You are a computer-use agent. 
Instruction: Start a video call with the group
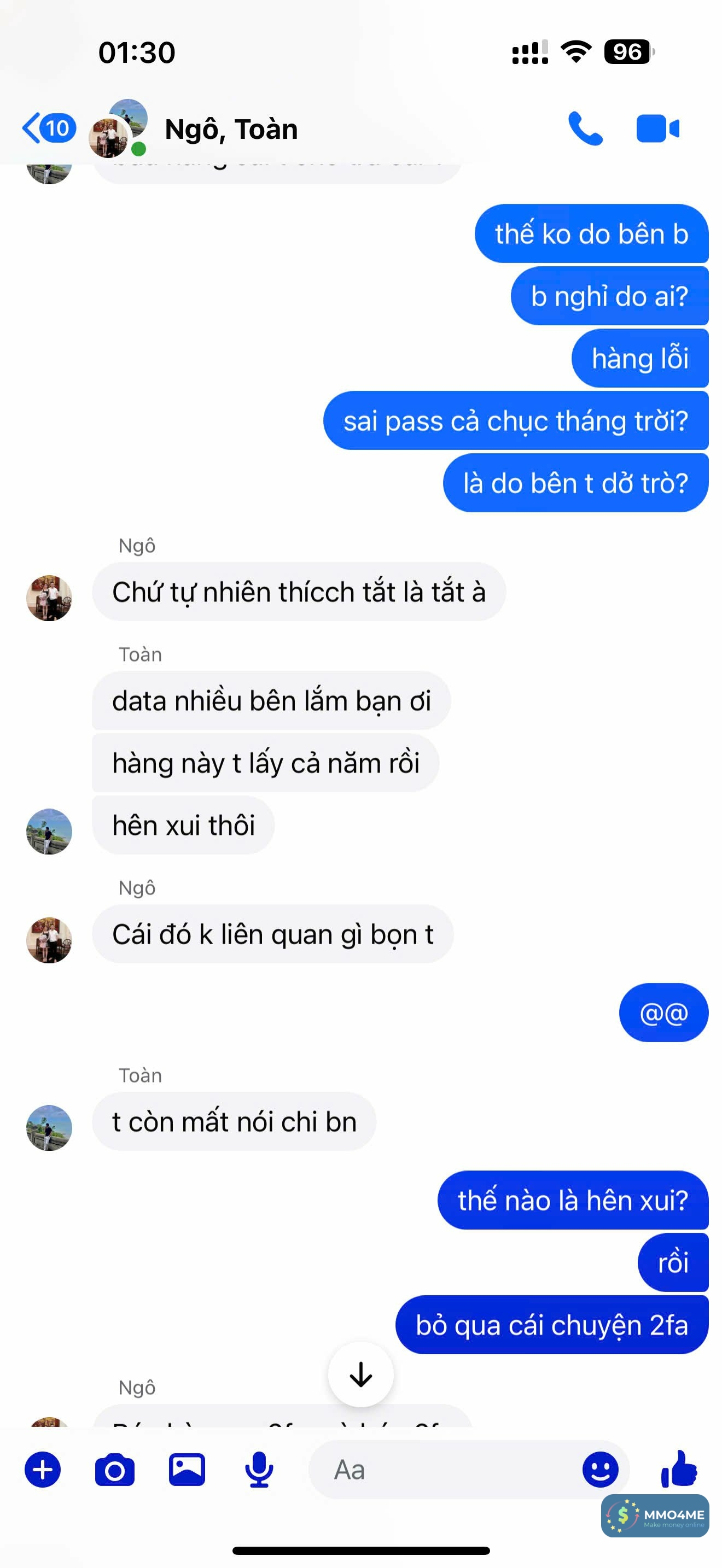657,128
